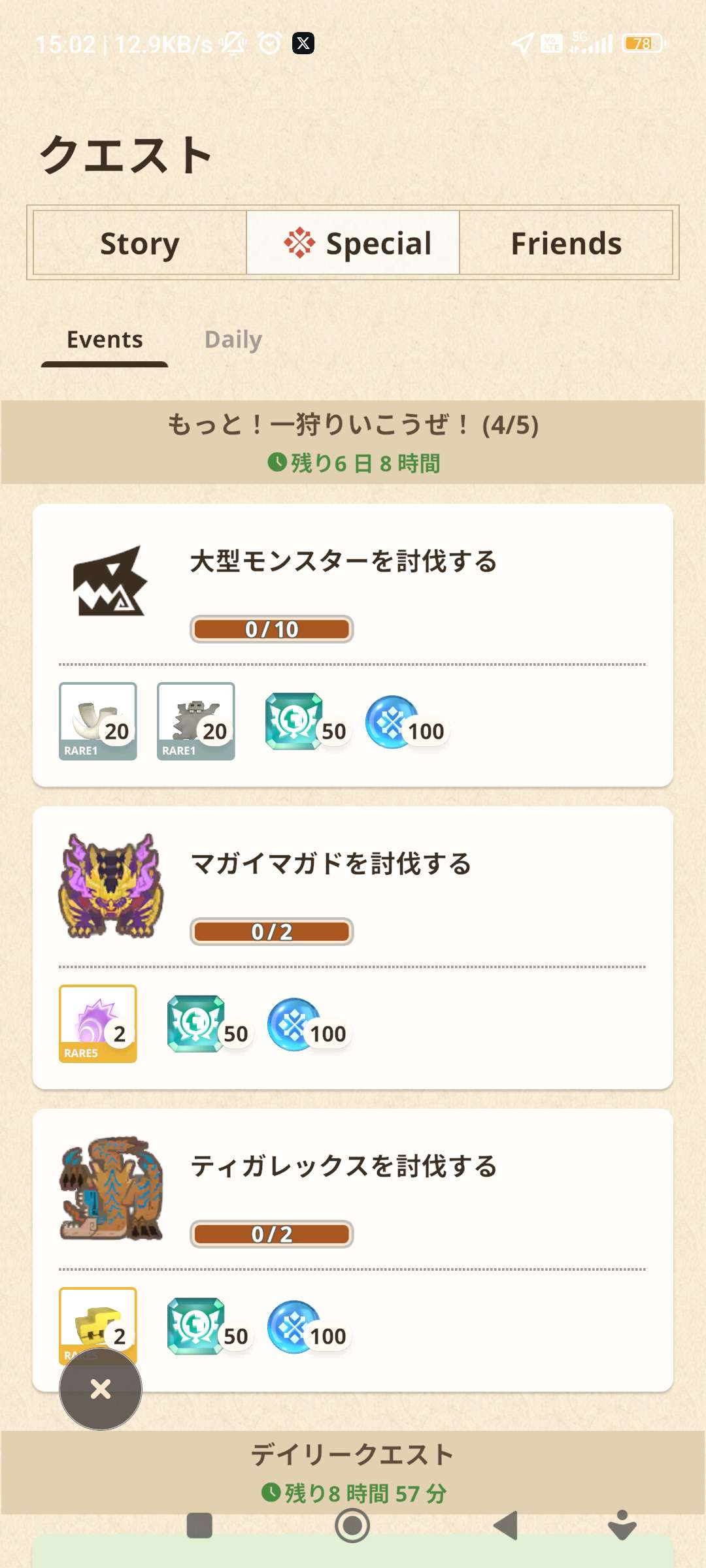Open recent apps with square button
This screenshot has width=706, height=1568.
pos(199,1526)
